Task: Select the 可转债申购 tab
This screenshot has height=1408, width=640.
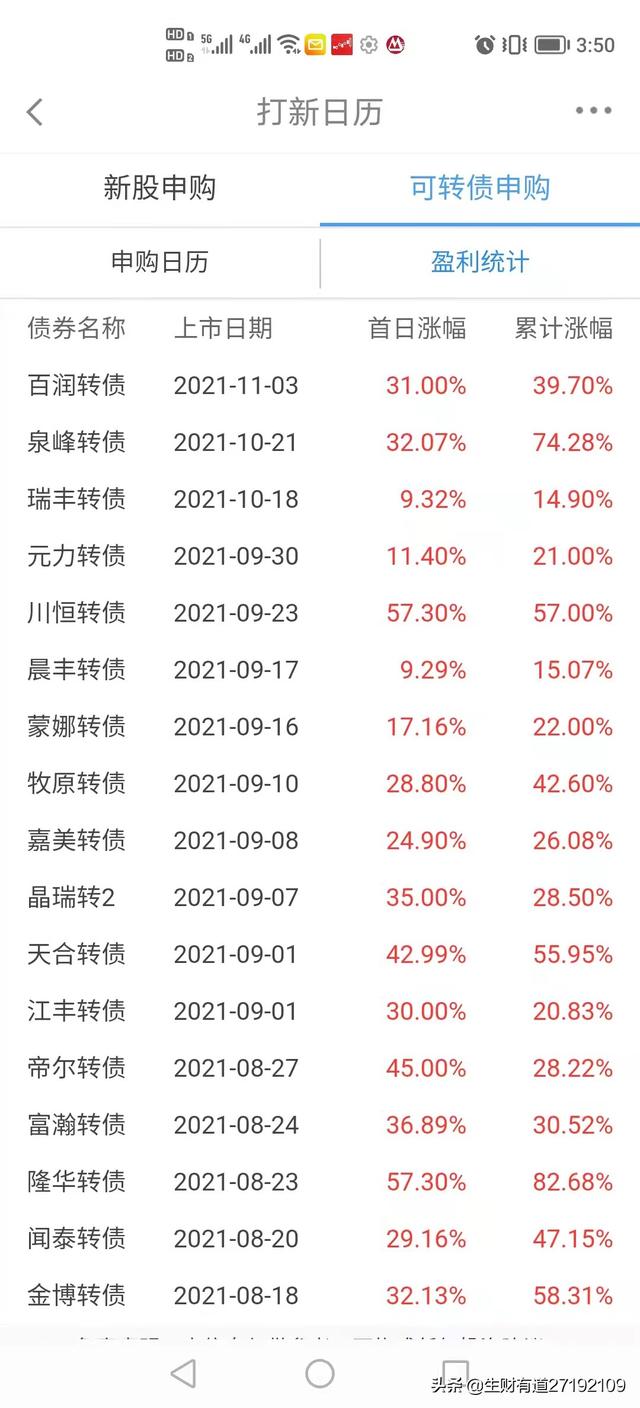Action: pyautogui.click(x=480, y=188)
